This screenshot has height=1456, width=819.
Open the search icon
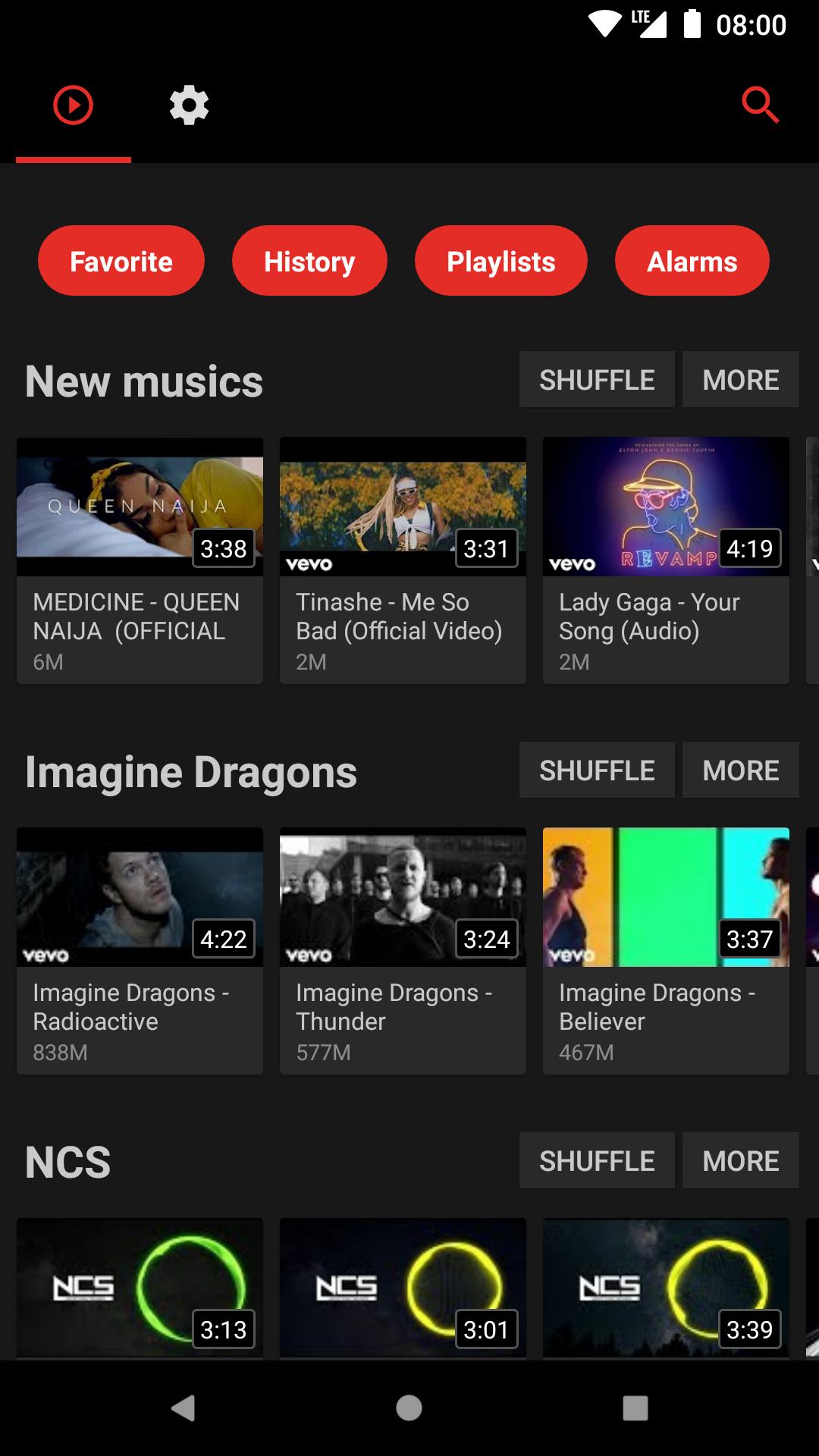[760, 105]
